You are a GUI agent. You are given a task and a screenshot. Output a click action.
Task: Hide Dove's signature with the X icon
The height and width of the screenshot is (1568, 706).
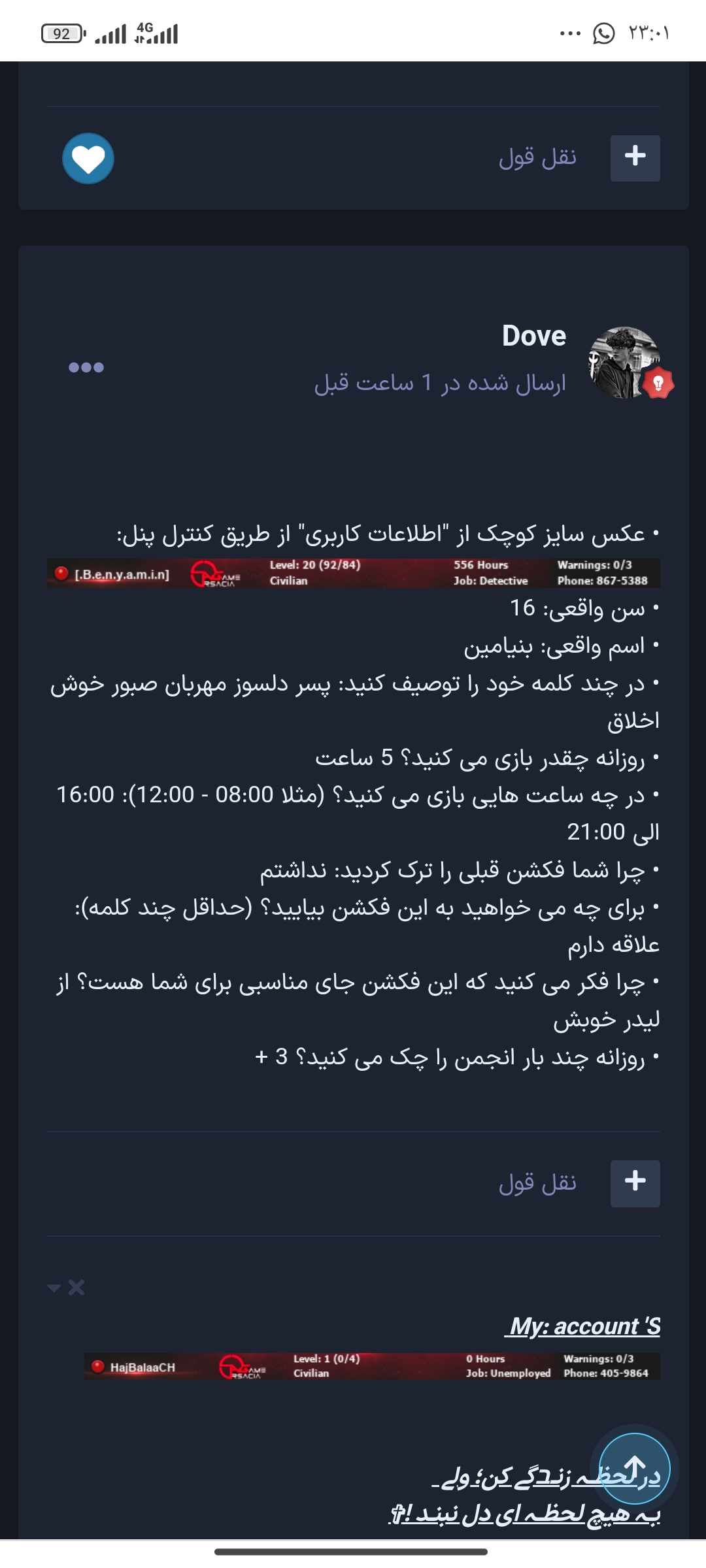tap(76, 1287)
